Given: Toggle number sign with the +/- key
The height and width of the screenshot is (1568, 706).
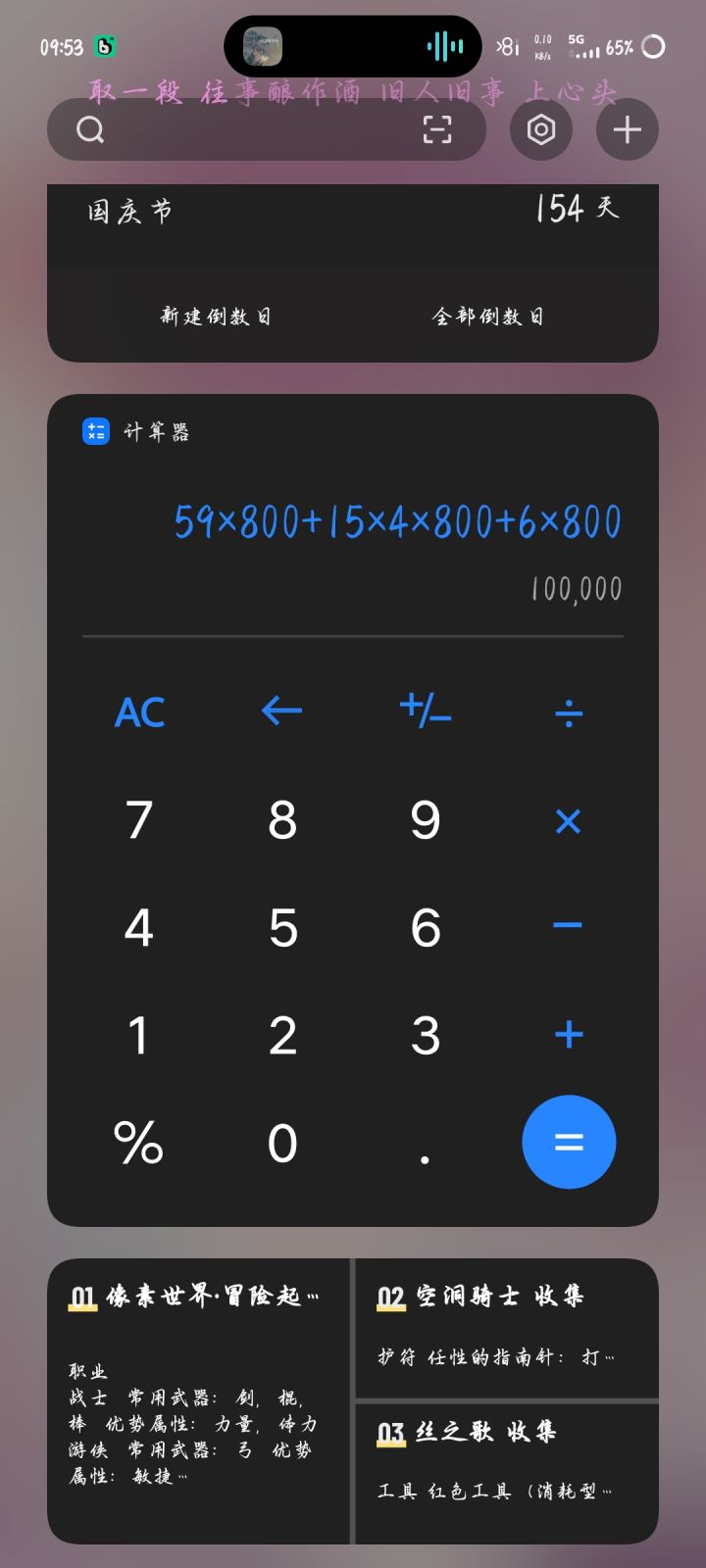Looking at the screenshot, I should [426, 712].
